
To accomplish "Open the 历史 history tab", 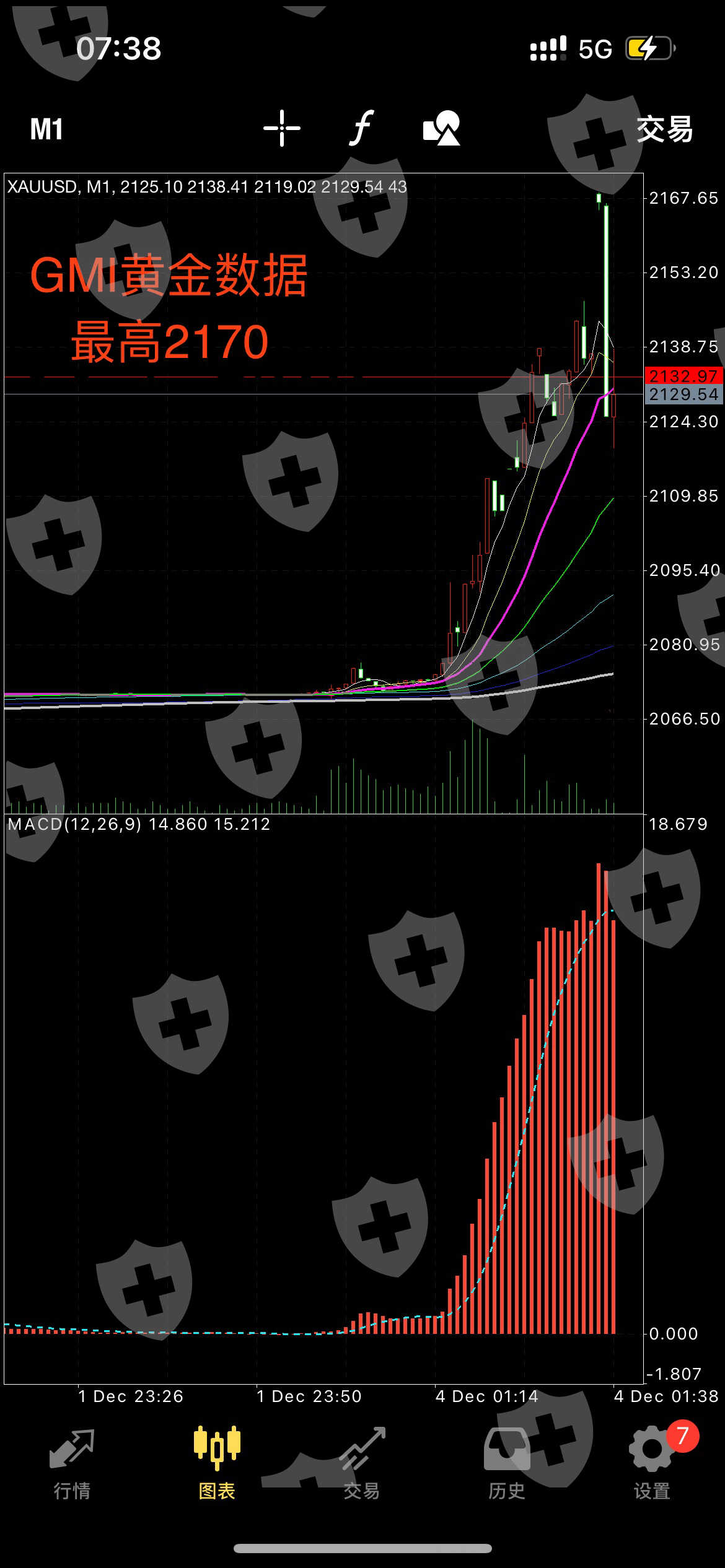I will 507,1463.
